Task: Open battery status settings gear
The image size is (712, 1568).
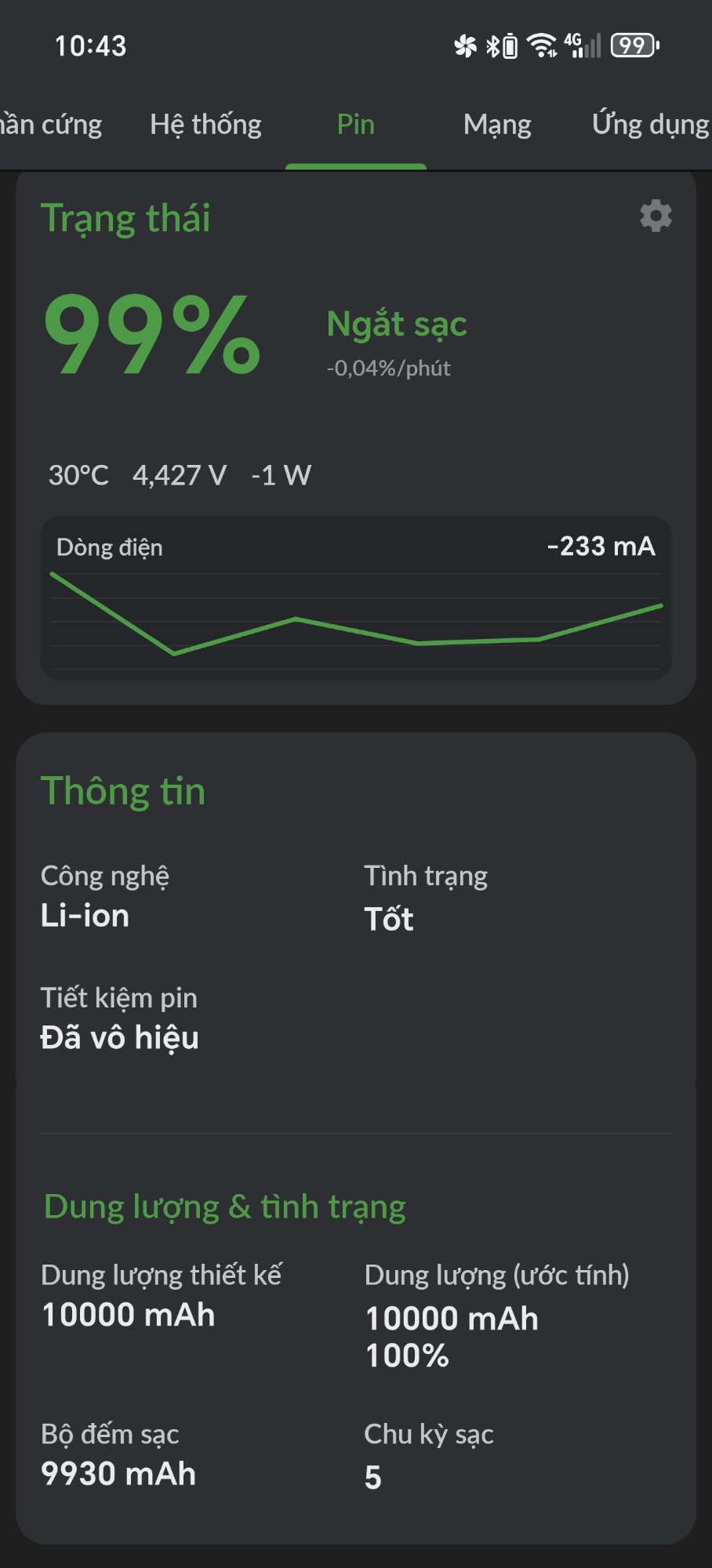Action: click(x=656, y=216)
